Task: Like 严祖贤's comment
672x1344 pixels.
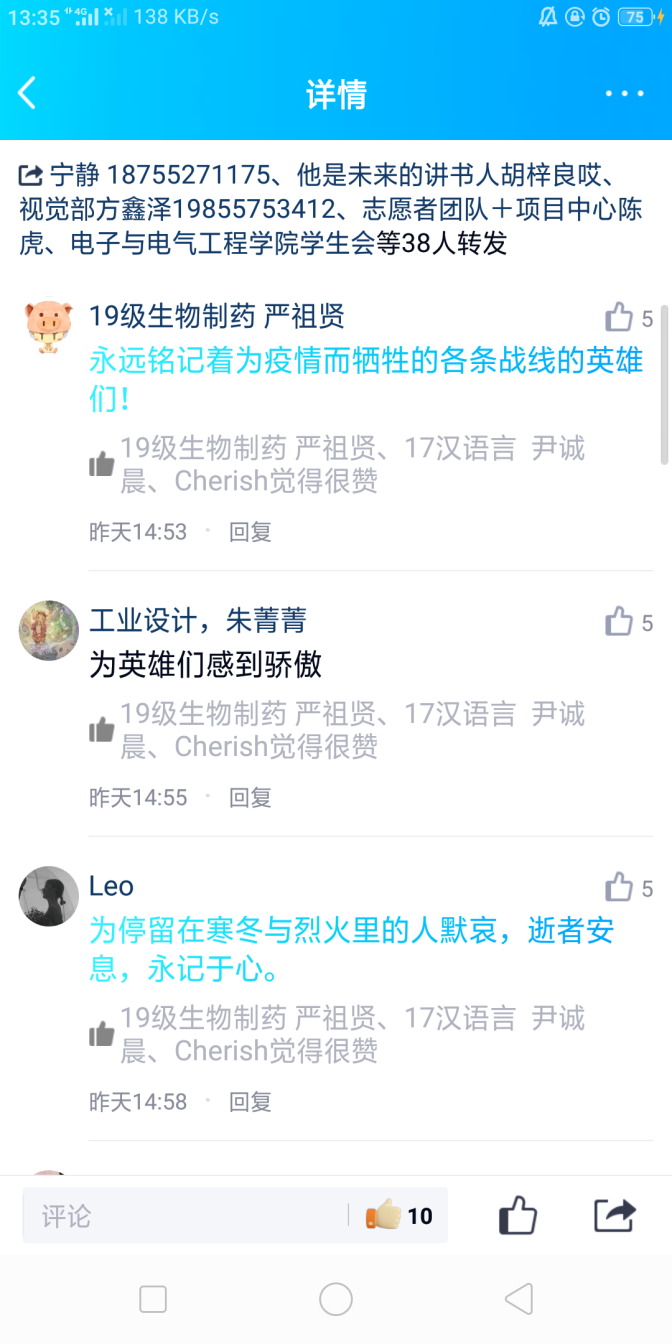Action: (620, 318)
